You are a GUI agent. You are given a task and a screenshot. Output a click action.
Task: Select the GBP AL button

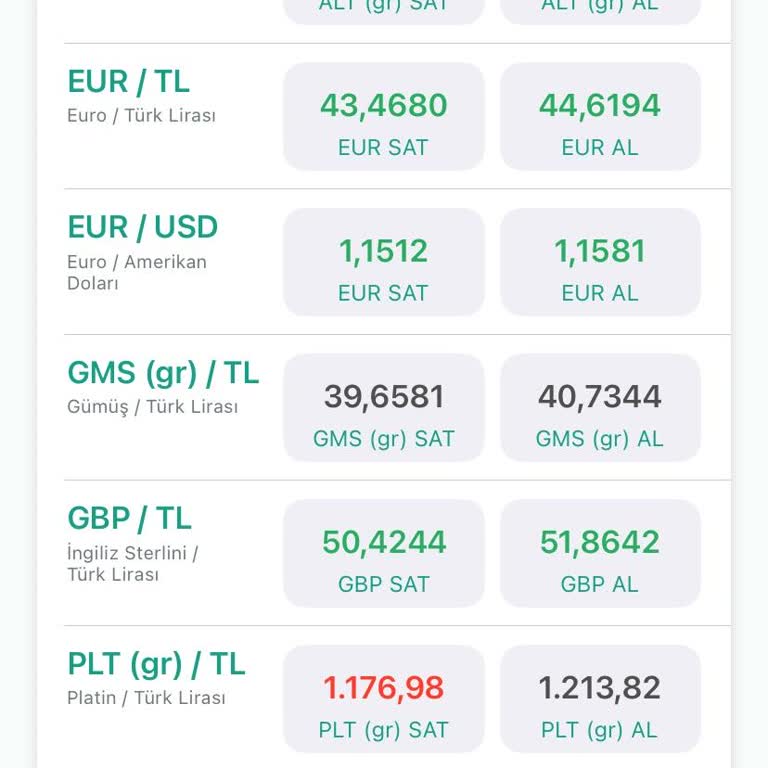(x=600, y=553)
